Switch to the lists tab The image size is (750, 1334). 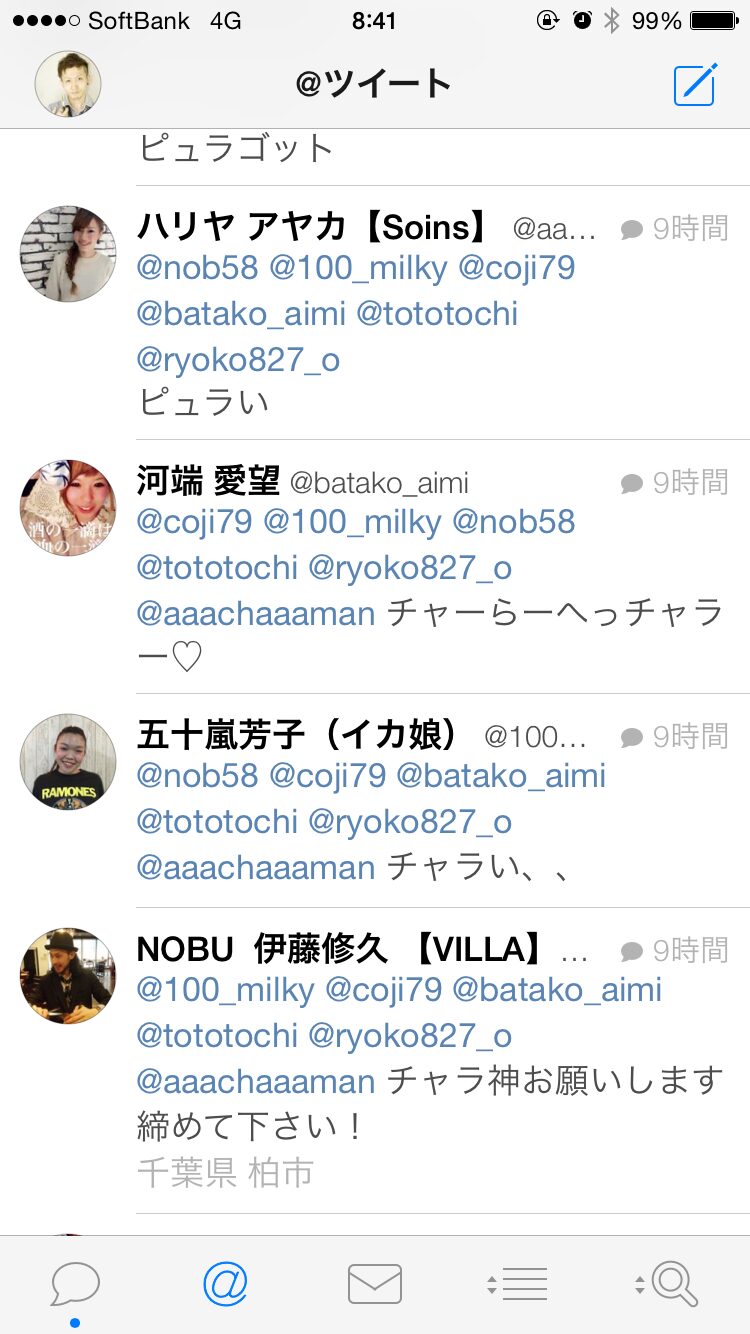pyautogui.click(x=517, y=1284)
